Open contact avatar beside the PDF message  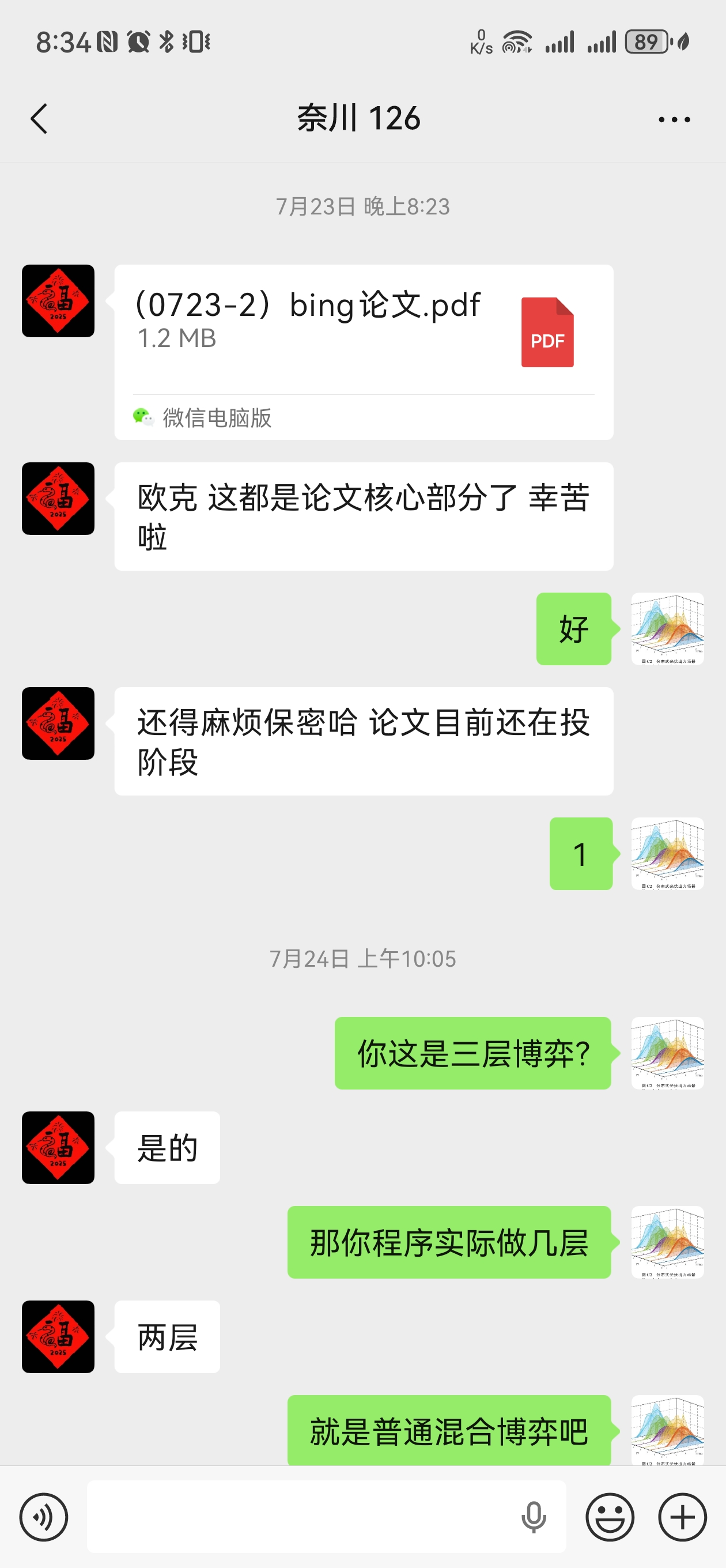click(x=58, y=301)
